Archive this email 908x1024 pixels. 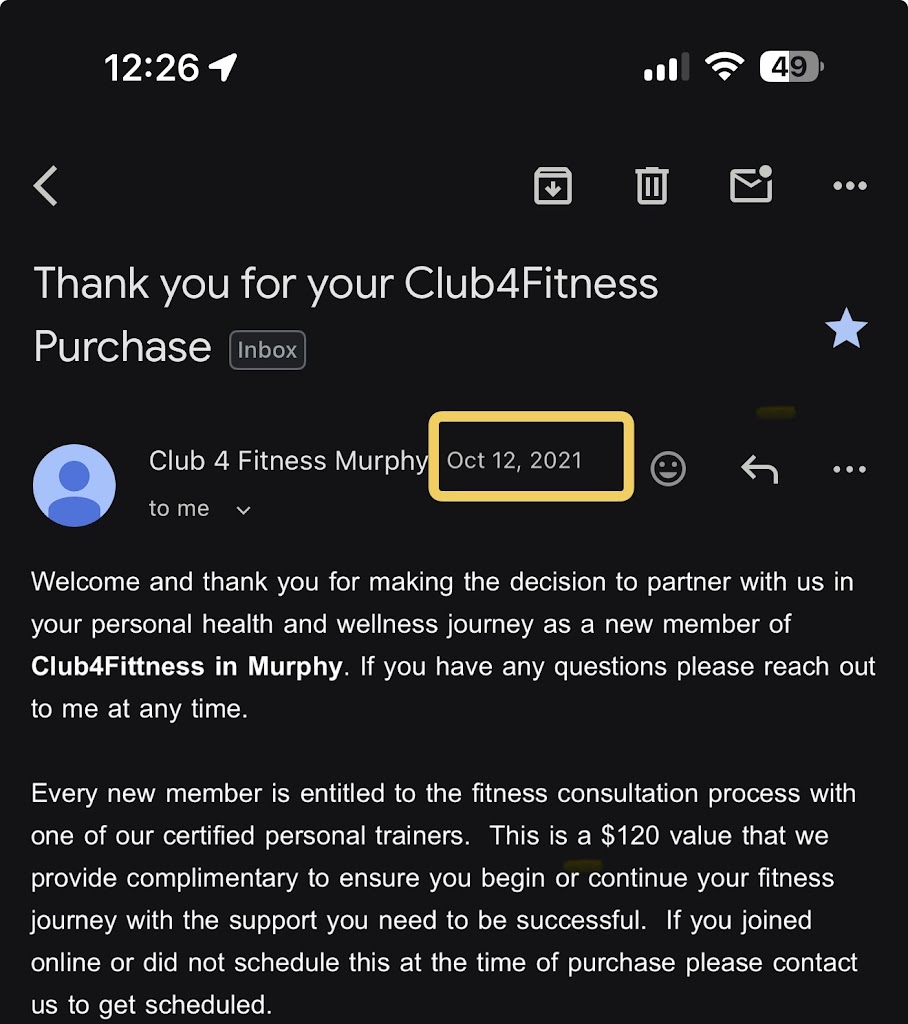[553, 185]
